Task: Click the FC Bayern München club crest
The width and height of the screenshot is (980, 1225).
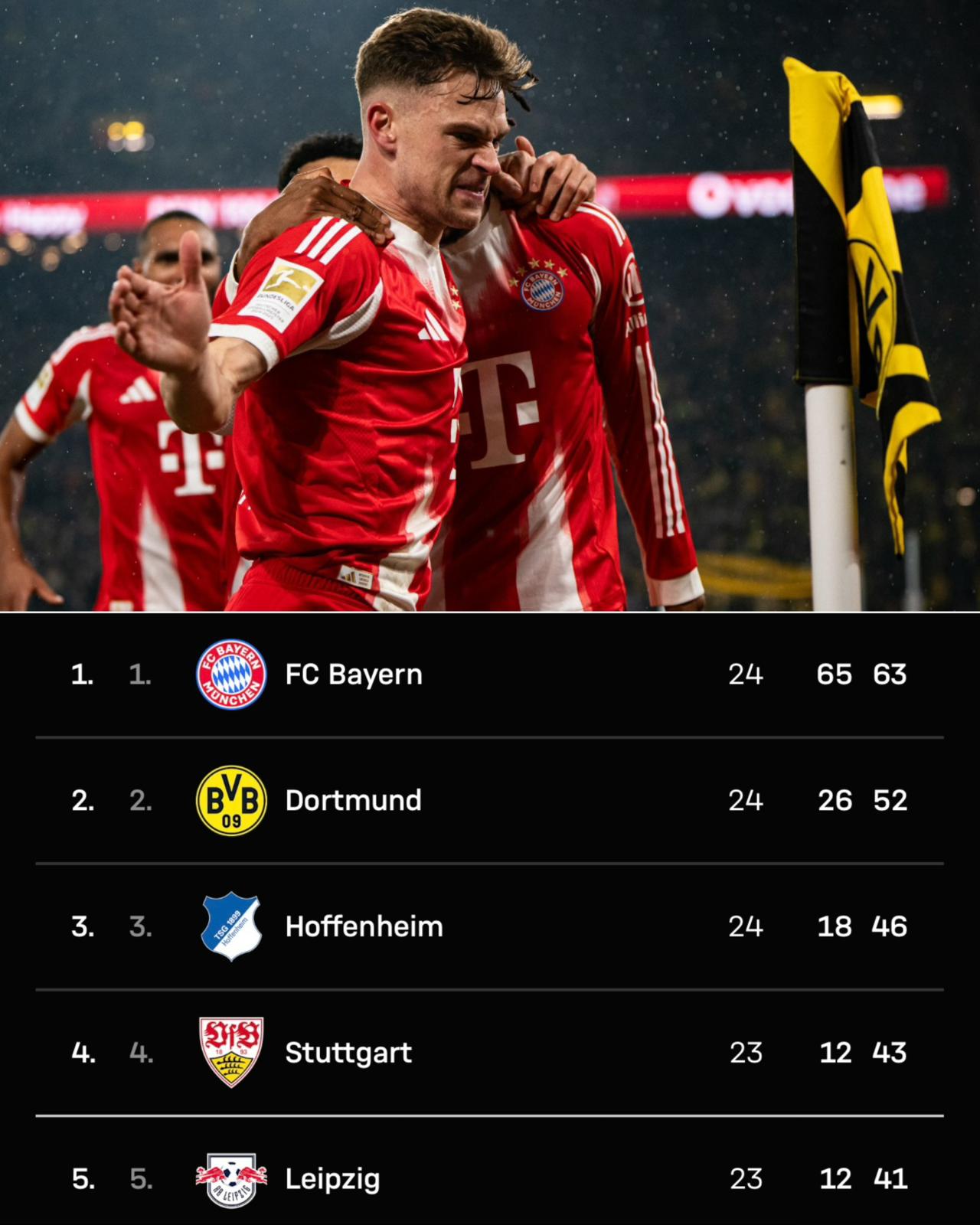Action: (x=230, y=675)
